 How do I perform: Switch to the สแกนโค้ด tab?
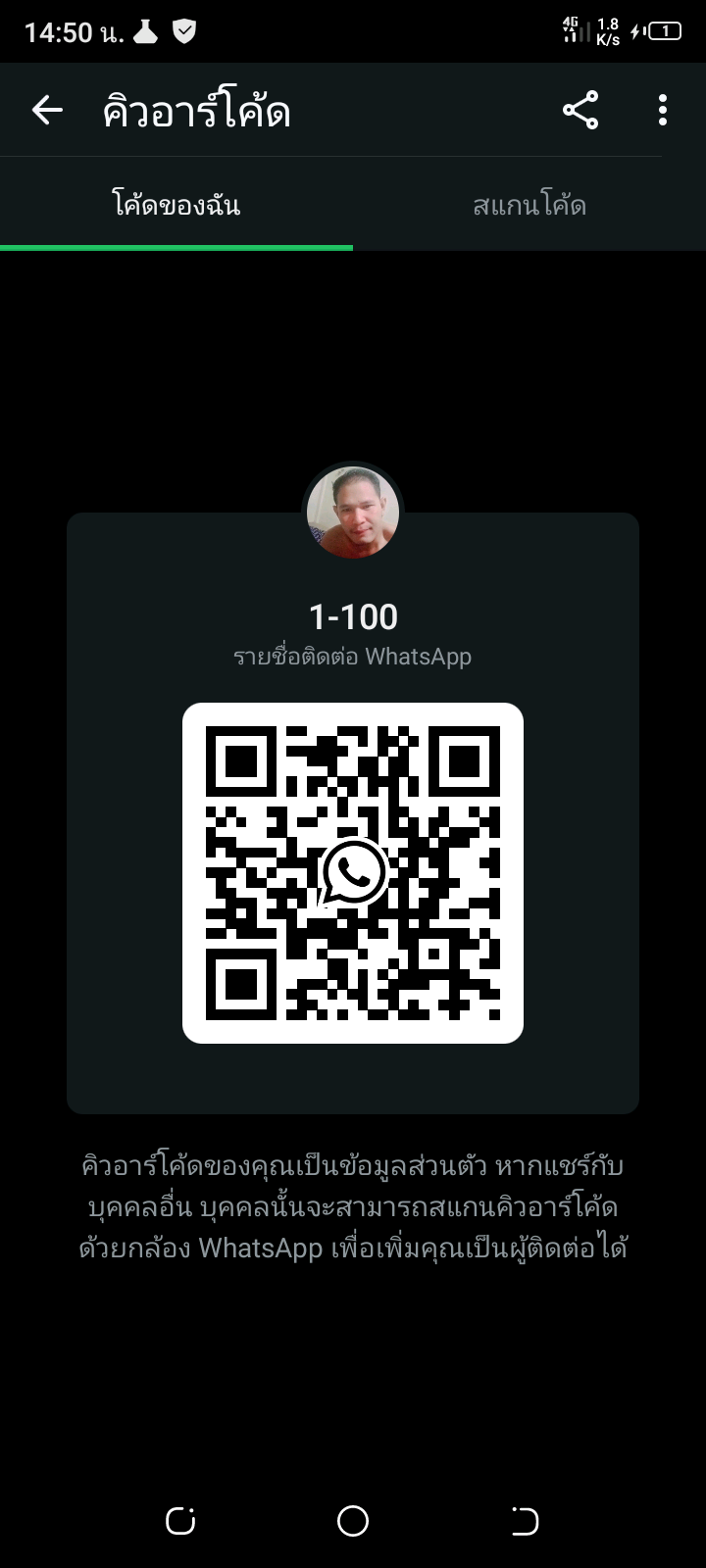529,206
